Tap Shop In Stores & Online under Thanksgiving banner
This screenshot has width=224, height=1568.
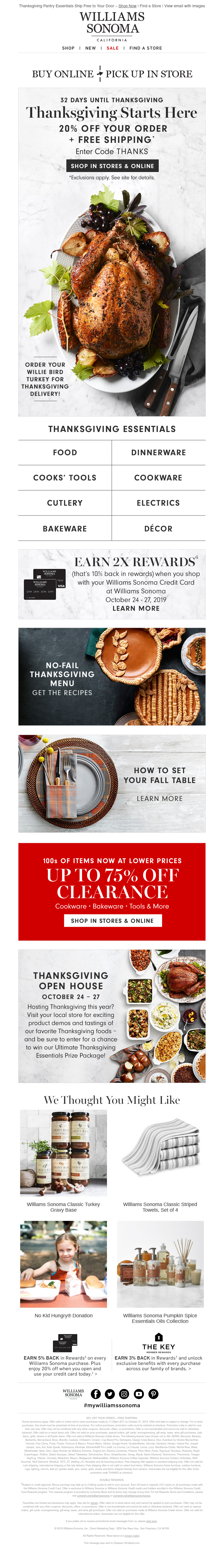pyautogui.click(x=112, y=166)
